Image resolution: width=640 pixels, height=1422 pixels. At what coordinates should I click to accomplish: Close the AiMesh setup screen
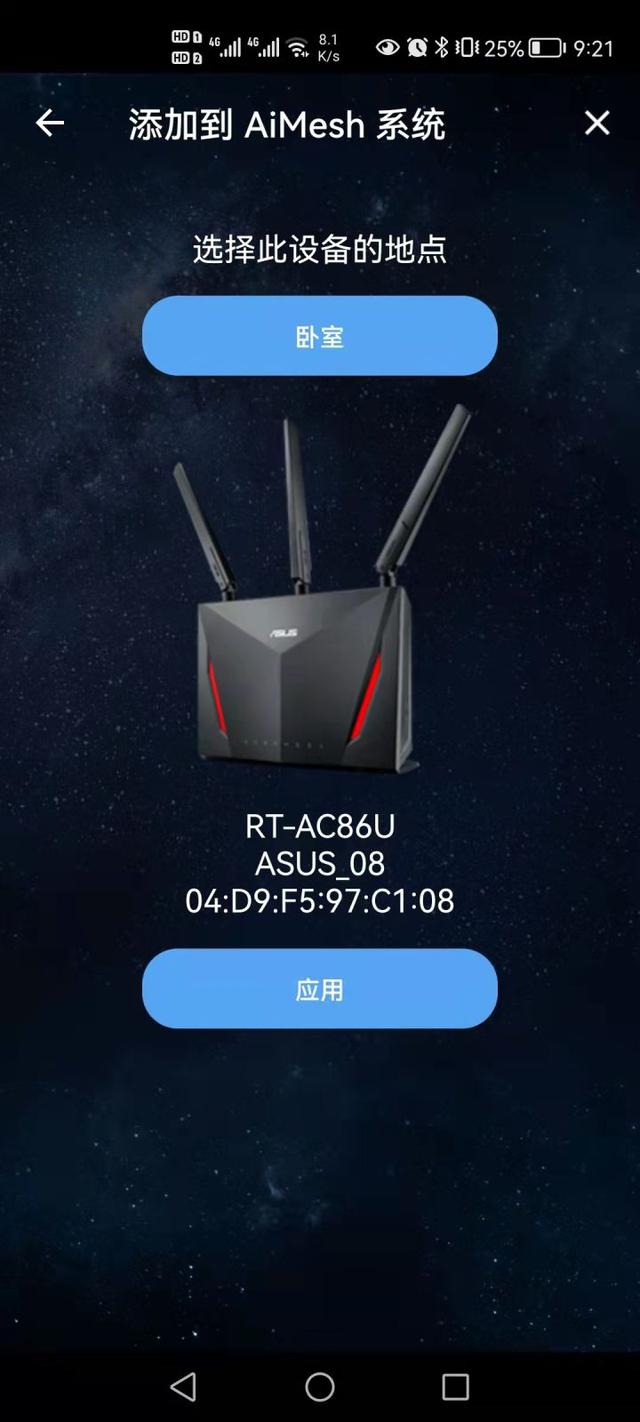pyautogui.click(x=597, y=123)
